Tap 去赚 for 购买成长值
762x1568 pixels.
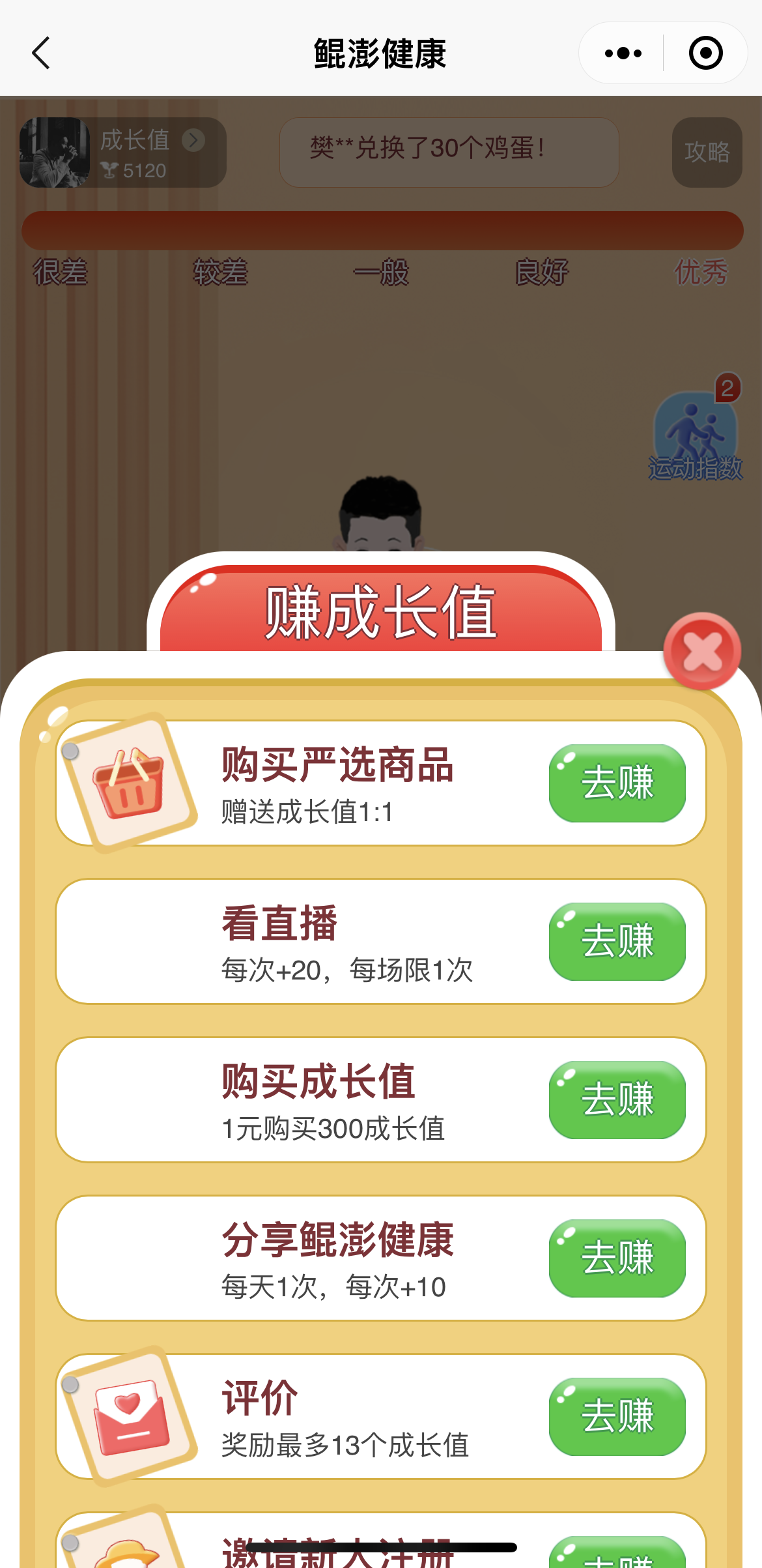617,1099
